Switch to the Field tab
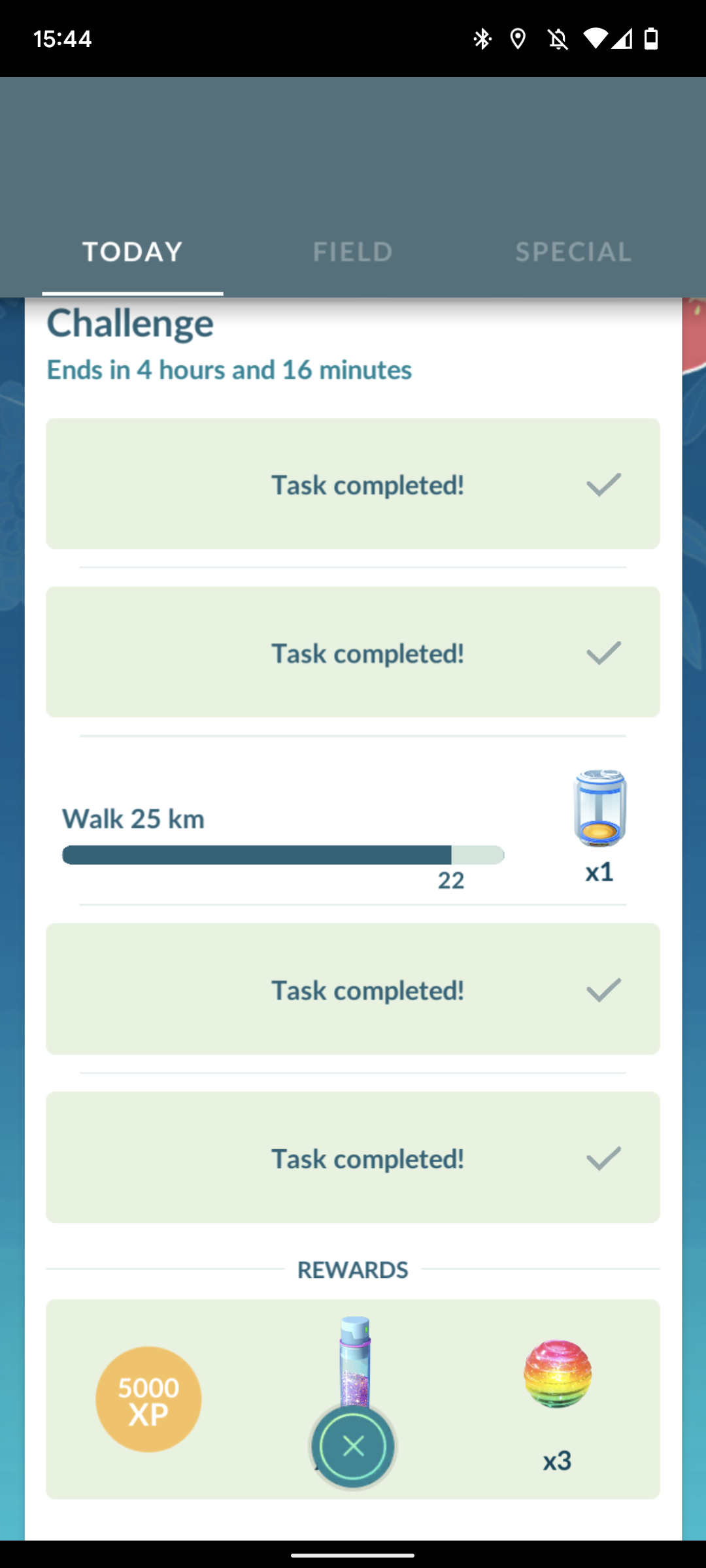The height and width of the screenshot is (1568, 706). 353,252
